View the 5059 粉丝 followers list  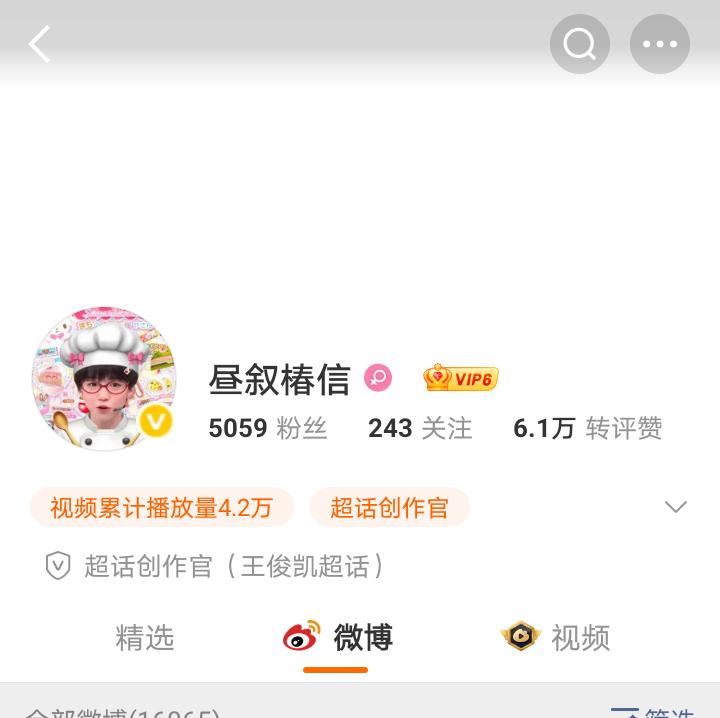pos(267,429)
